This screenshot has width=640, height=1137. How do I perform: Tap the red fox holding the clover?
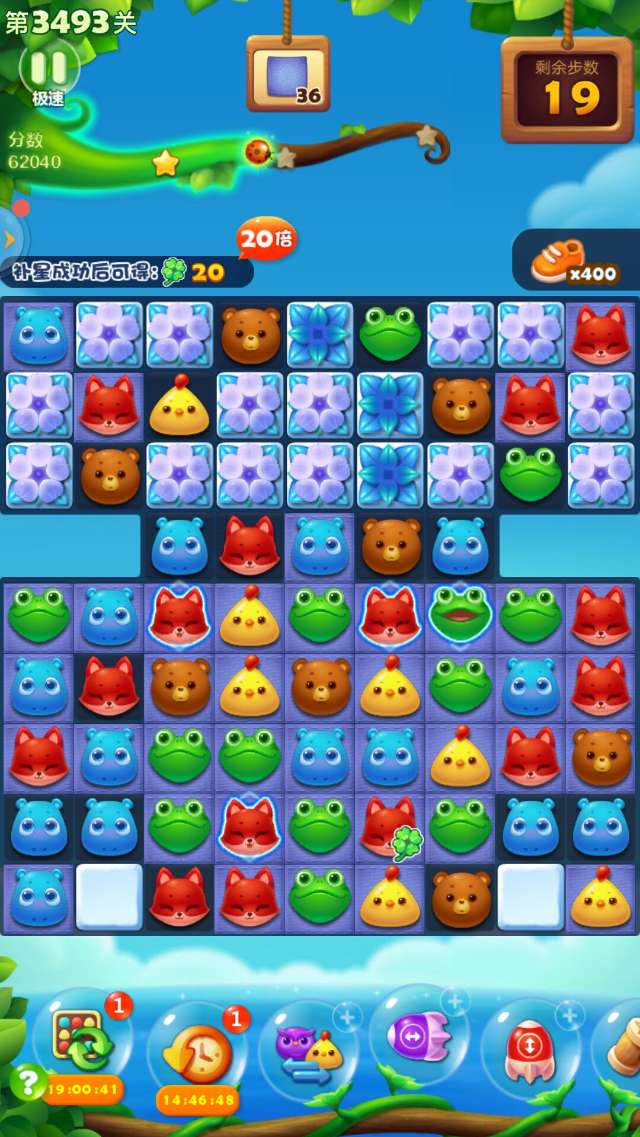click(x=389, y=828)
